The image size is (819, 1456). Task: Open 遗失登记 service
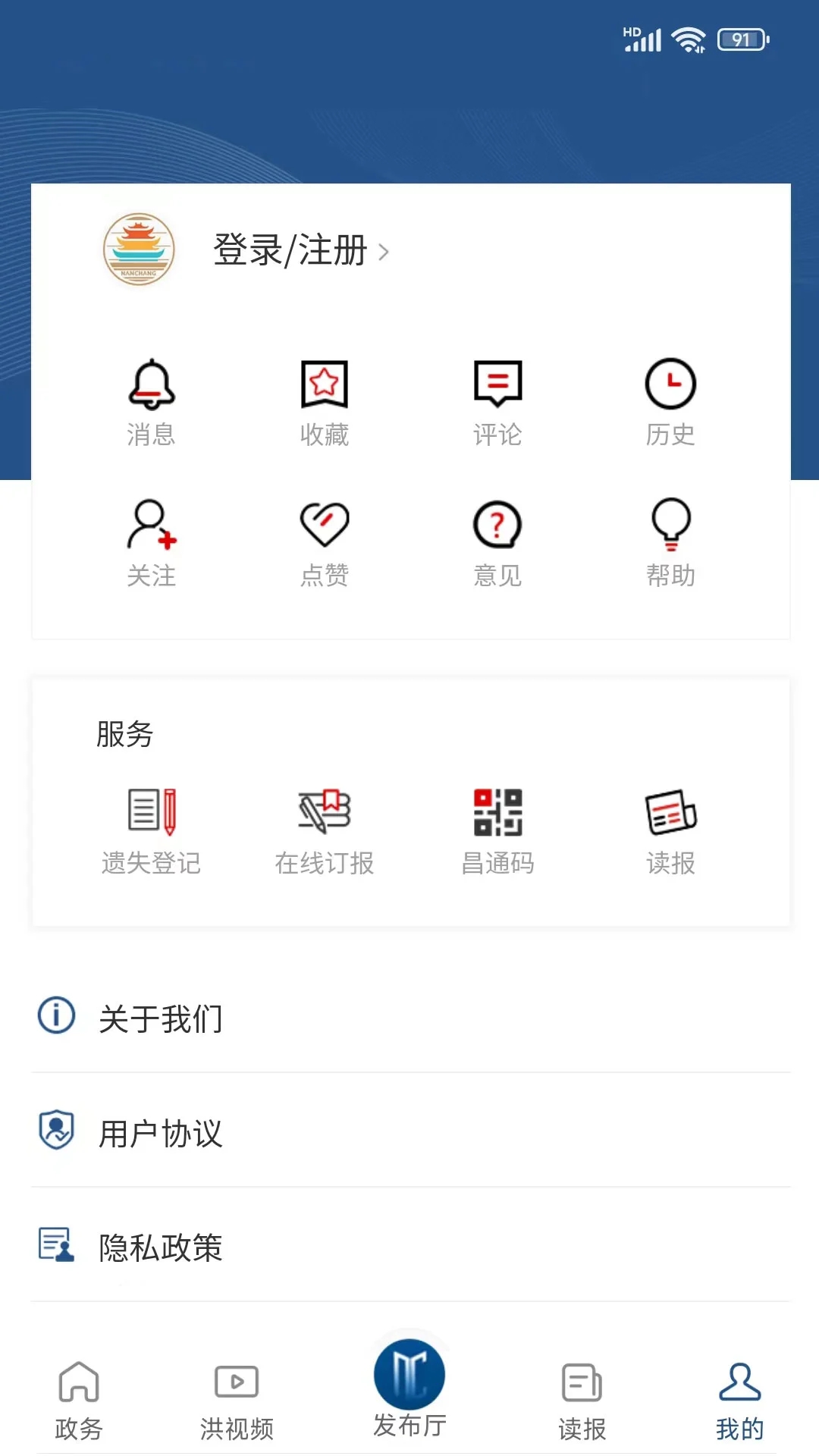(x=151, y=831)
